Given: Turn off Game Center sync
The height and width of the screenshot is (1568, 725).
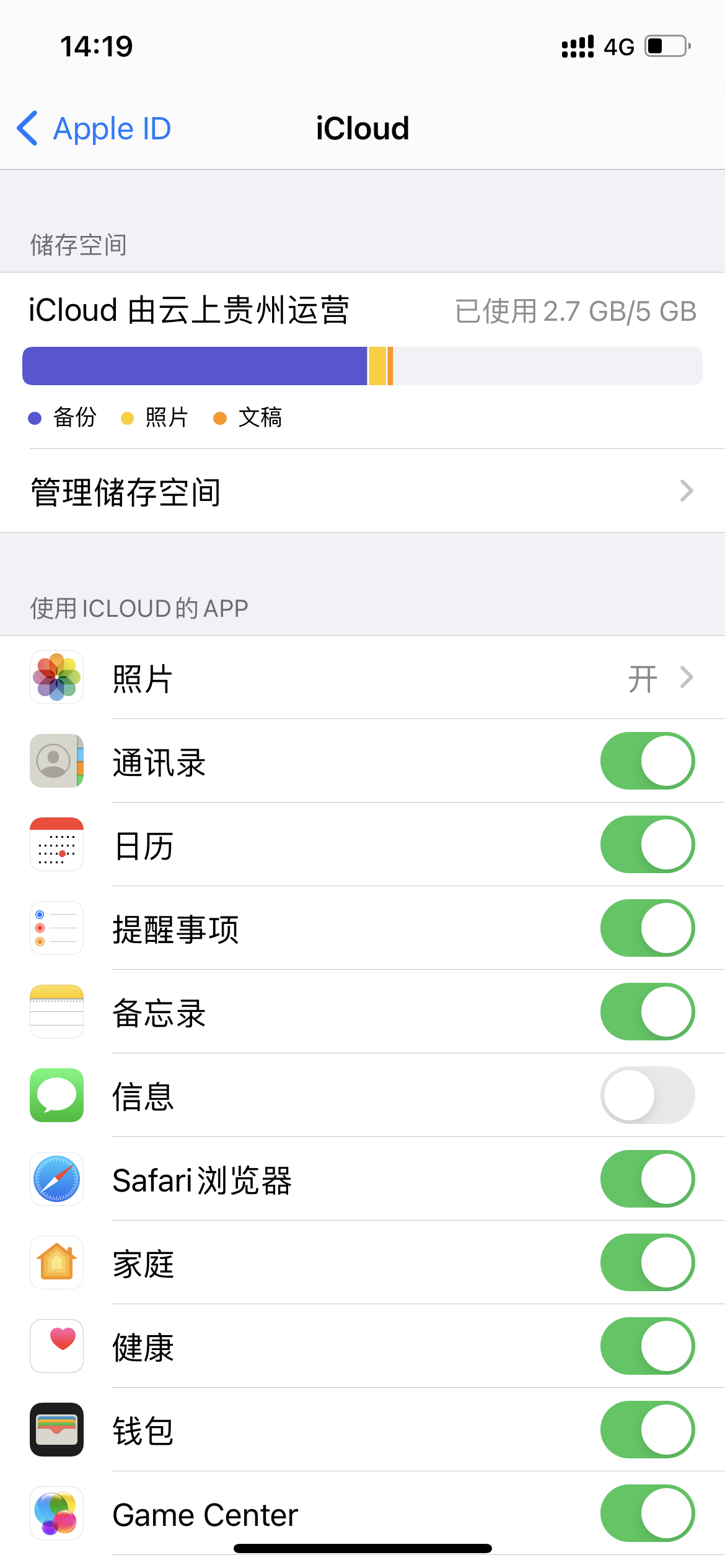Looking at the screenshot, I should click(647, 1514).
